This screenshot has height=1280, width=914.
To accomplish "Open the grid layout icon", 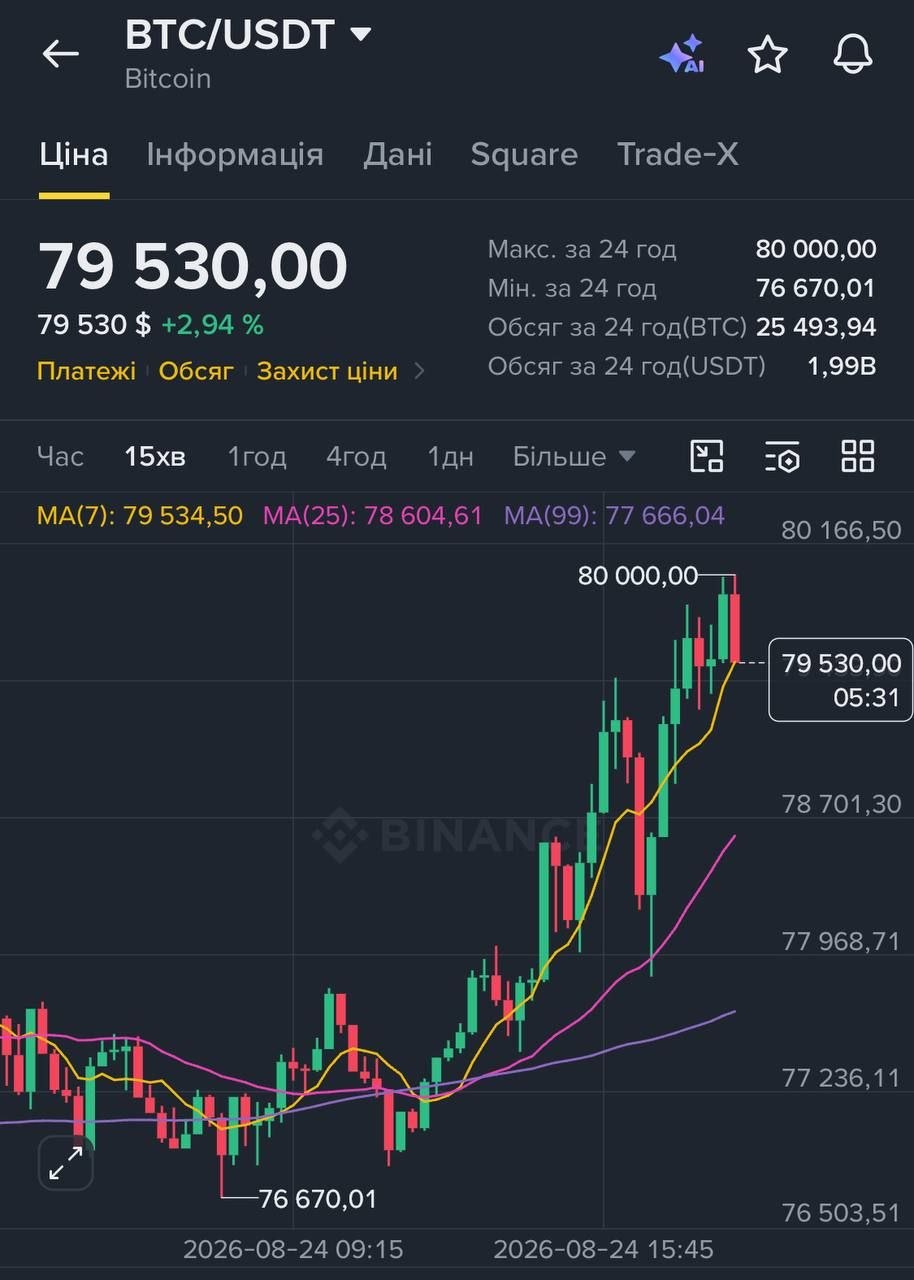I will [858, 456].
